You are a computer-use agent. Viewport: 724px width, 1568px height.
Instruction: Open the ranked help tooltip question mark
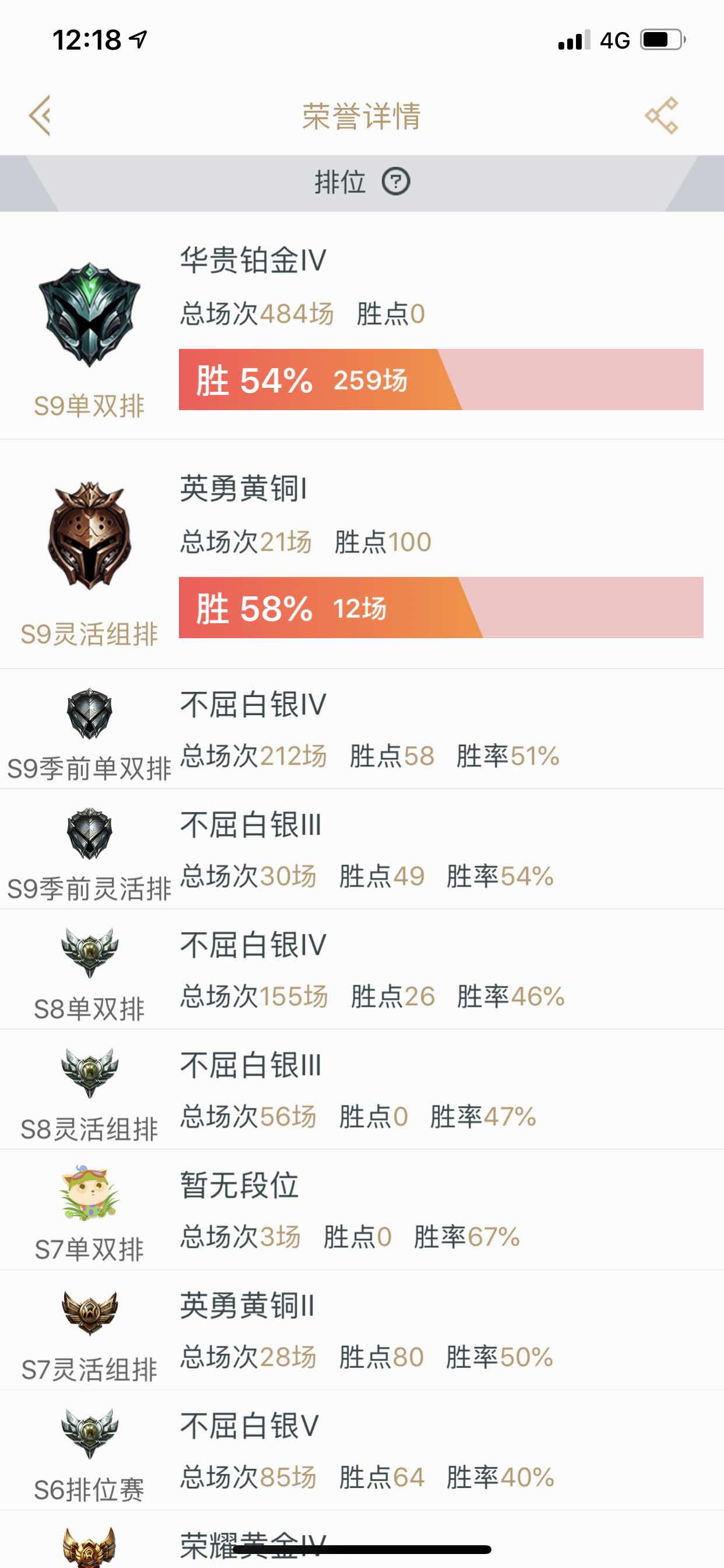(x=398, y=180)
